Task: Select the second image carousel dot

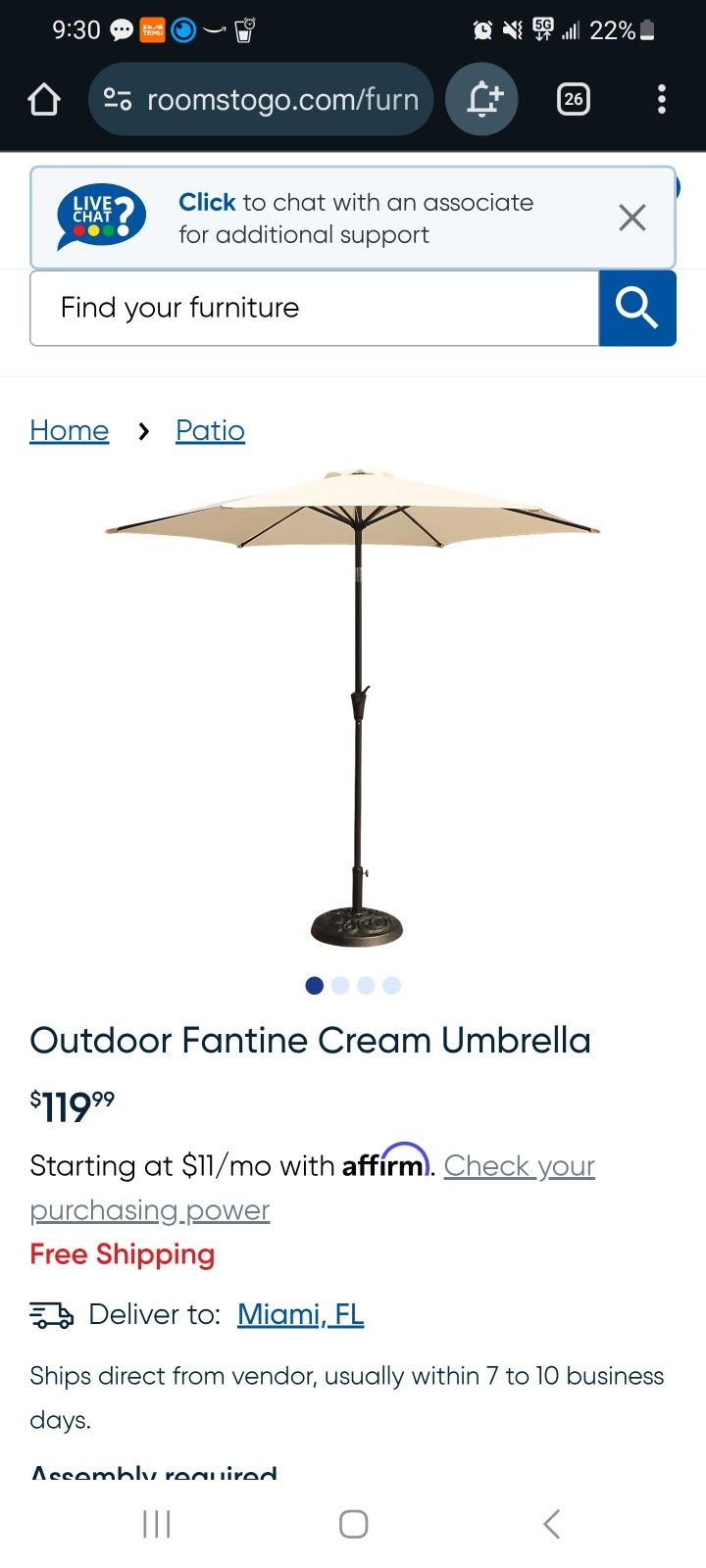Action: (x=340, y=986)
